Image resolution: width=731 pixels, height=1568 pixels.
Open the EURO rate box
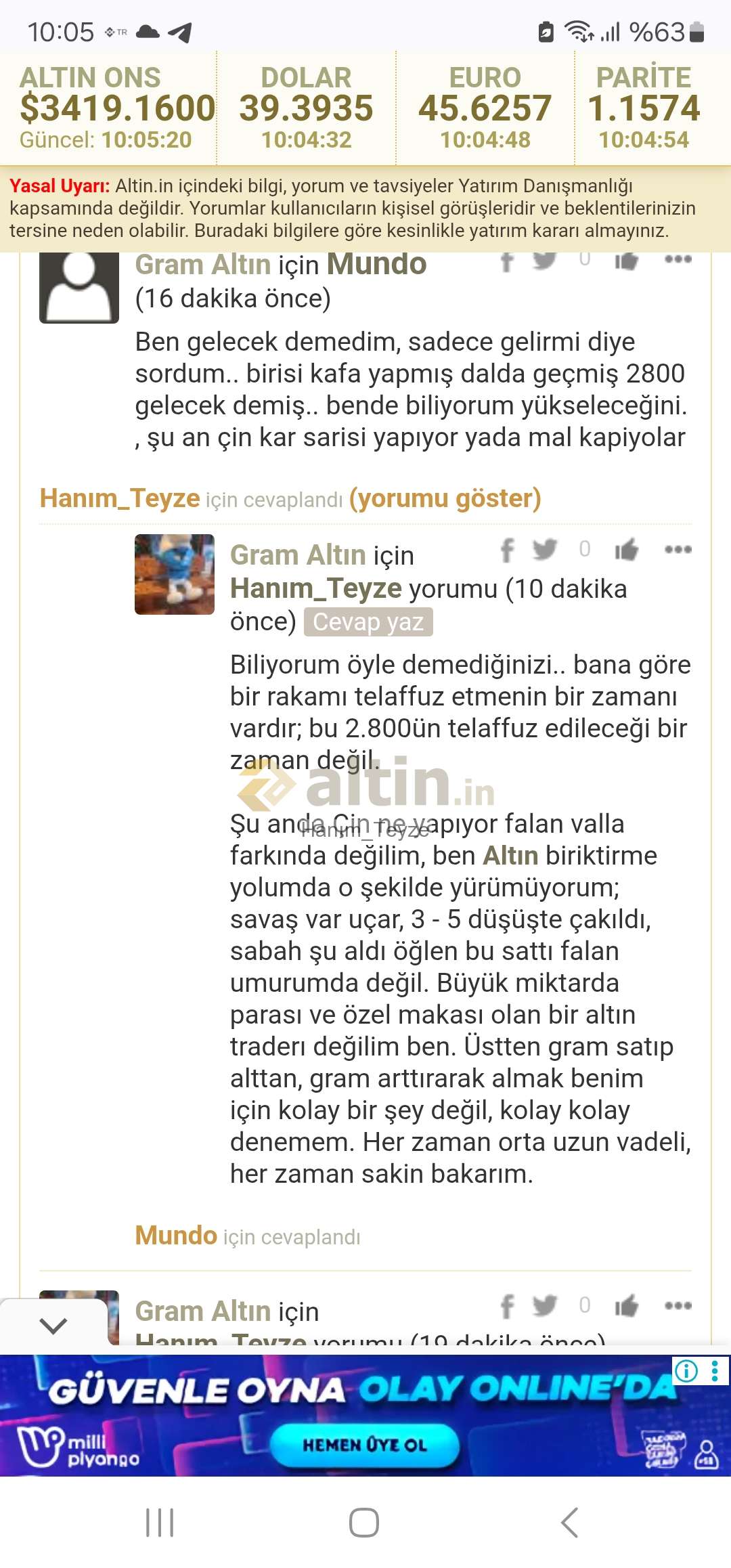pyautogui.click(x=485, y=108)
